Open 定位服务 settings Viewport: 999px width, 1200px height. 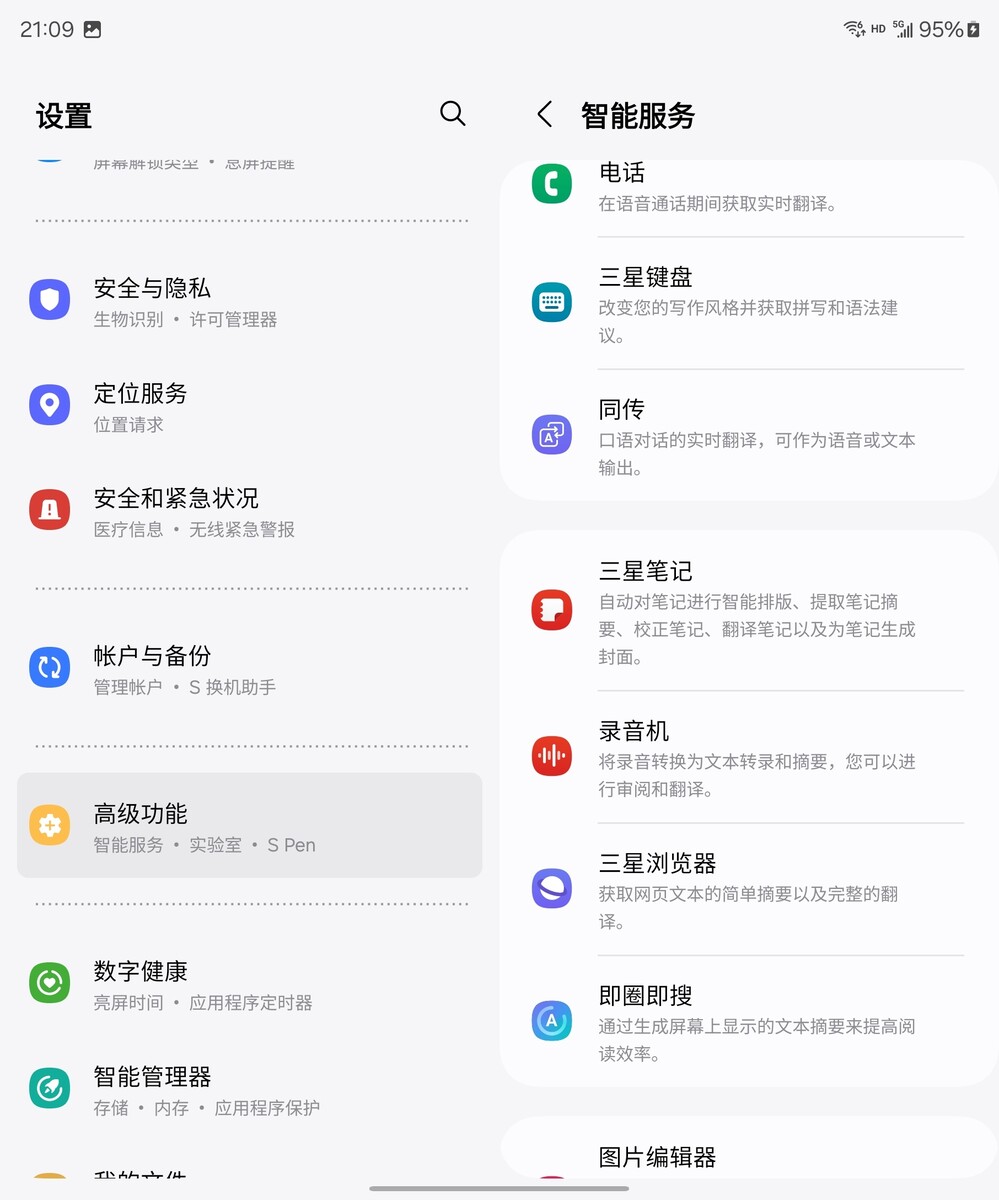coord(250,407)
